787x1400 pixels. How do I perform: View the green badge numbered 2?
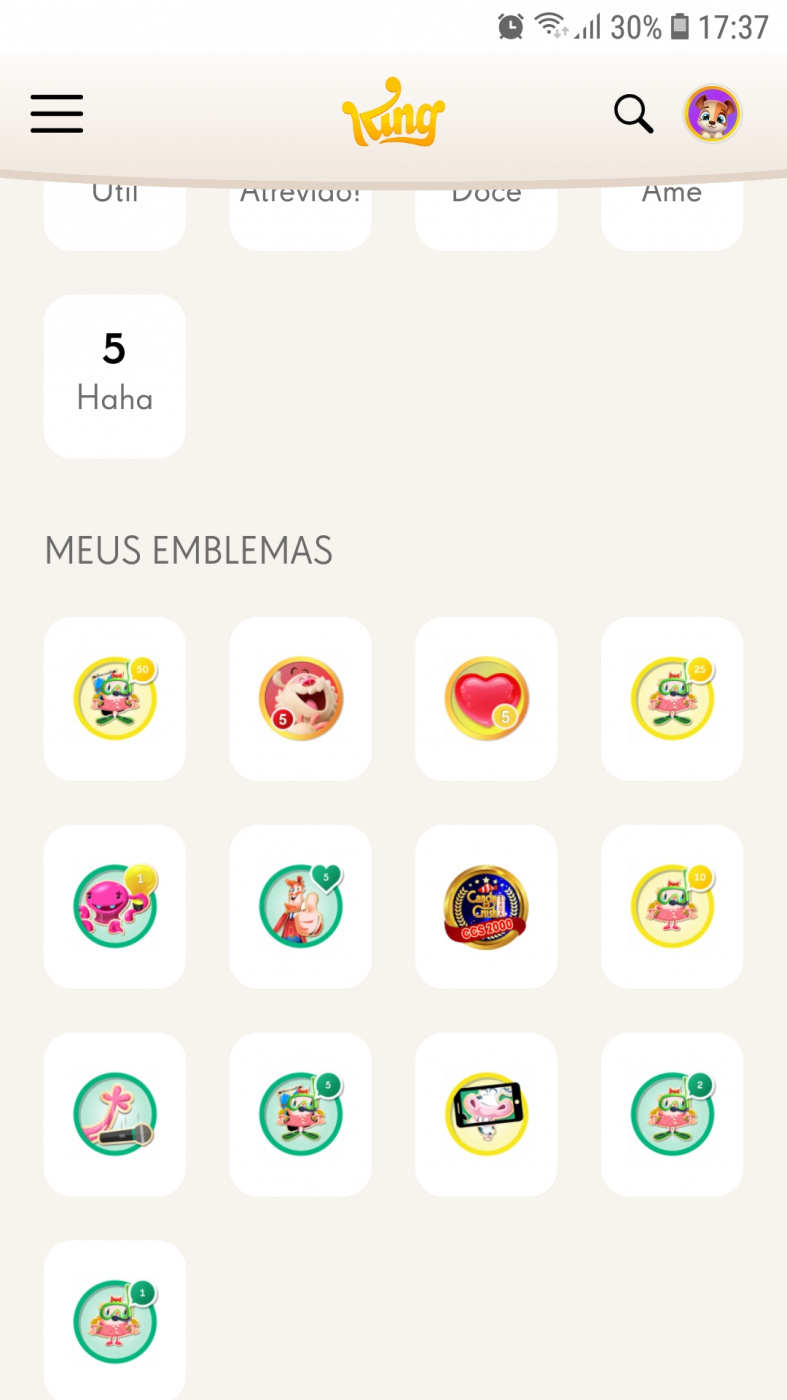pos(672,1114)
